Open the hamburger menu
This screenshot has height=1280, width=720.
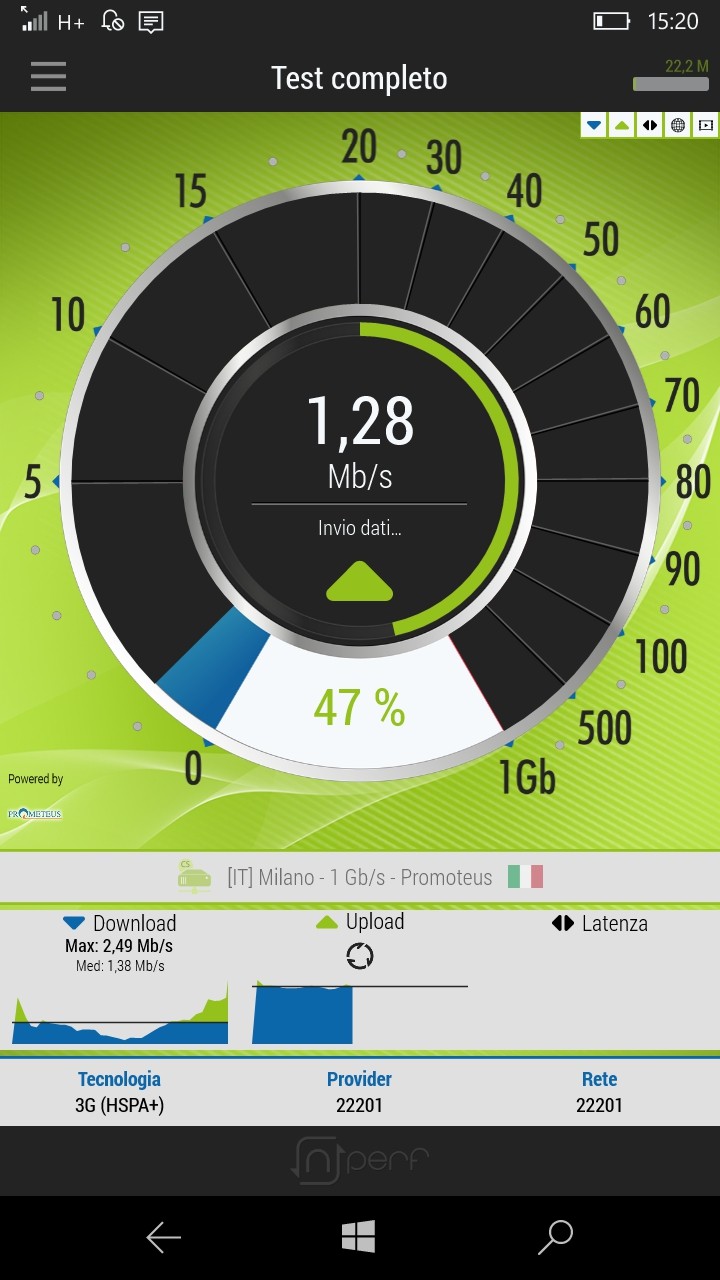pyautogui.click(x=48, y=77)
